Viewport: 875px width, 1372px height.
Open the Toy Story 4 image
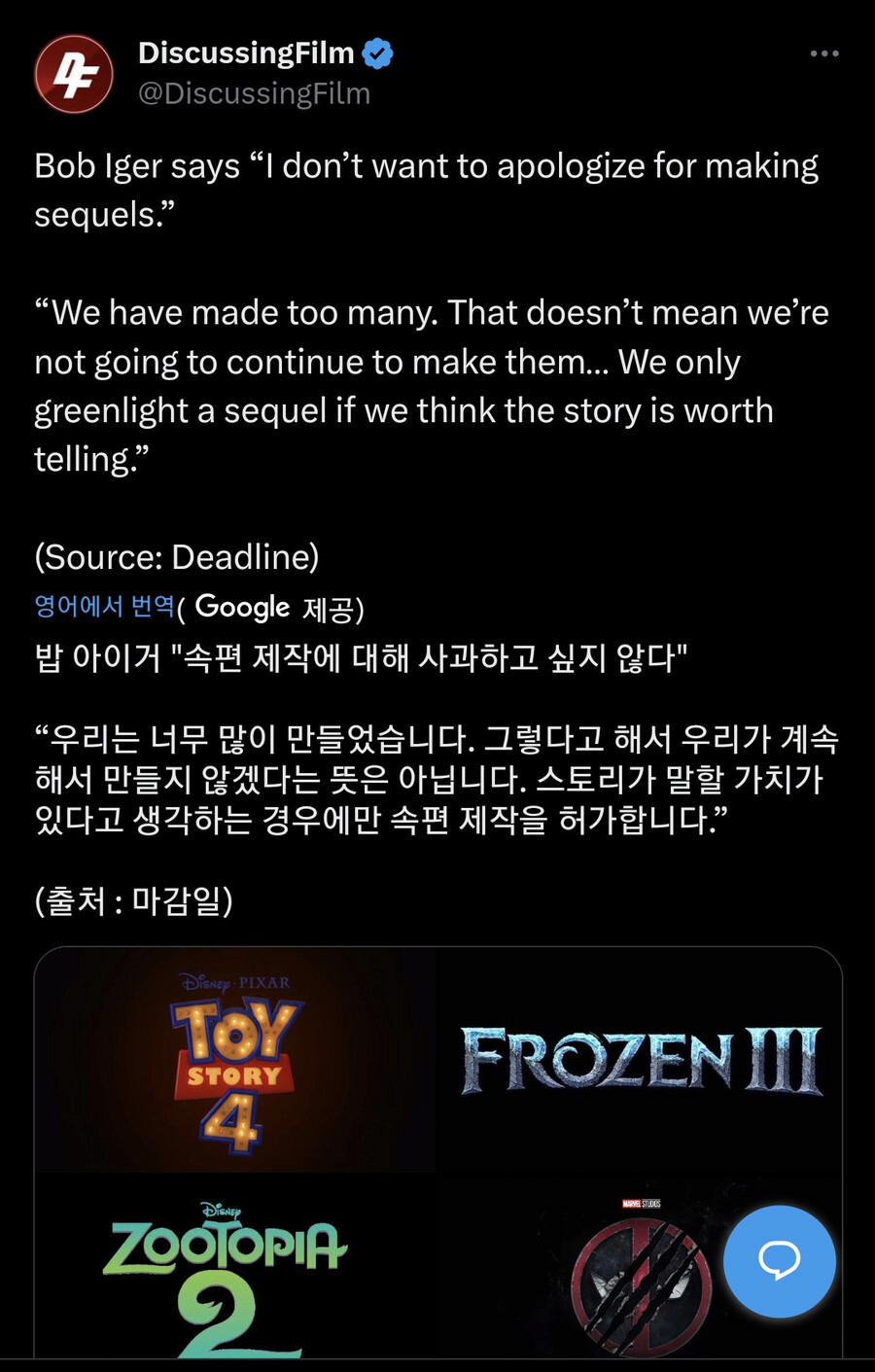pos(236,1060)
